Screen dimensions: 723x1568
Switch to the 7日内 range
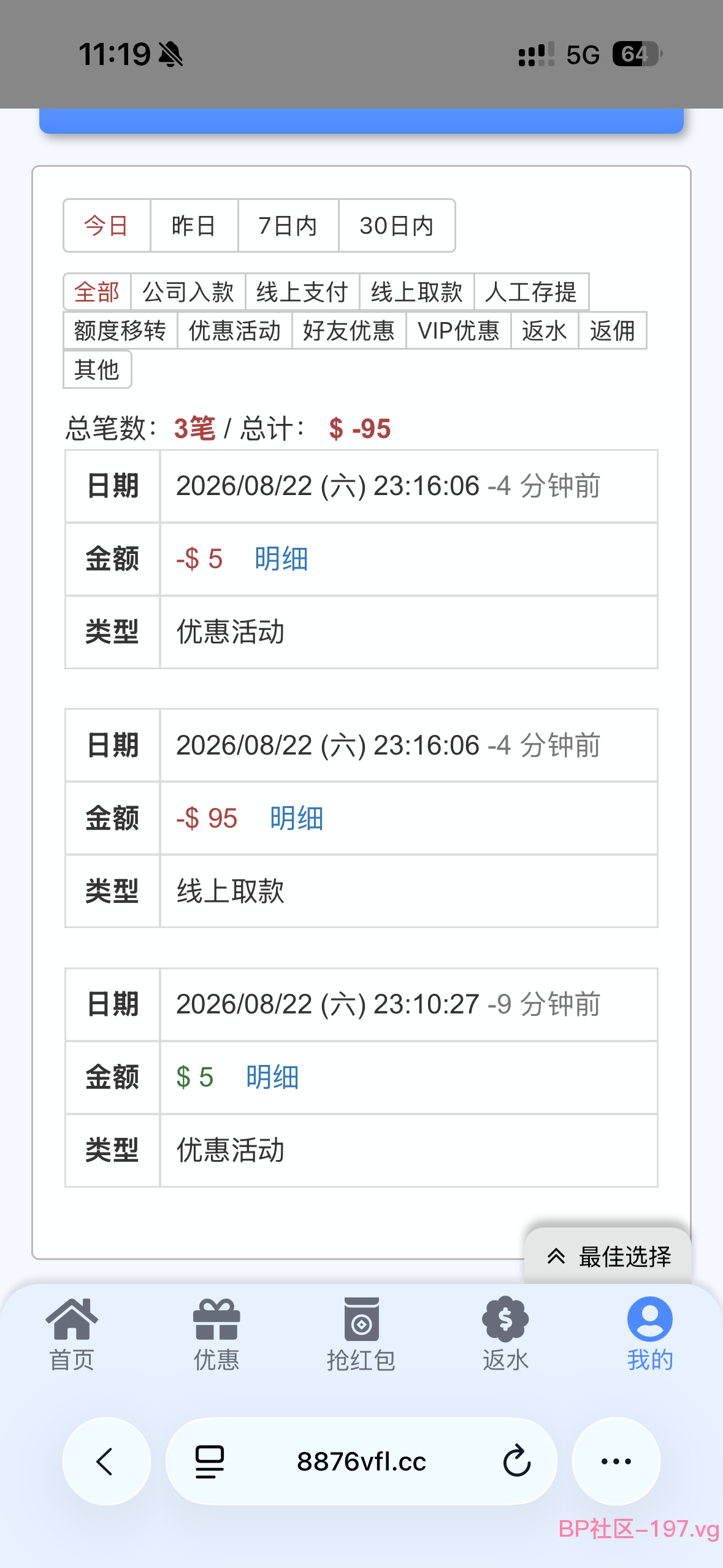click(x=288, y=225)
